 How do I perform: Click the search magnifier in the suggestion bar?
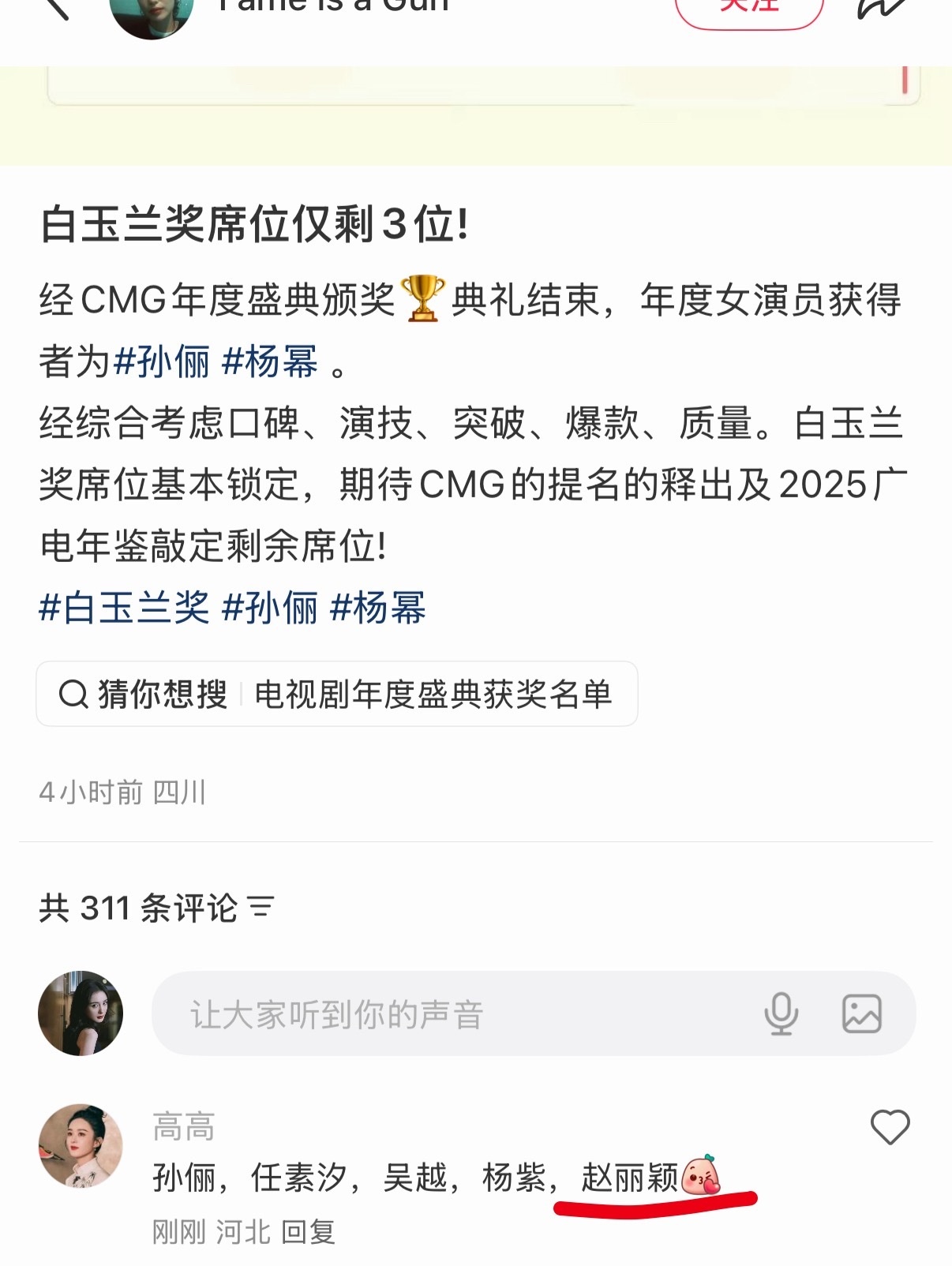(73, 695)
